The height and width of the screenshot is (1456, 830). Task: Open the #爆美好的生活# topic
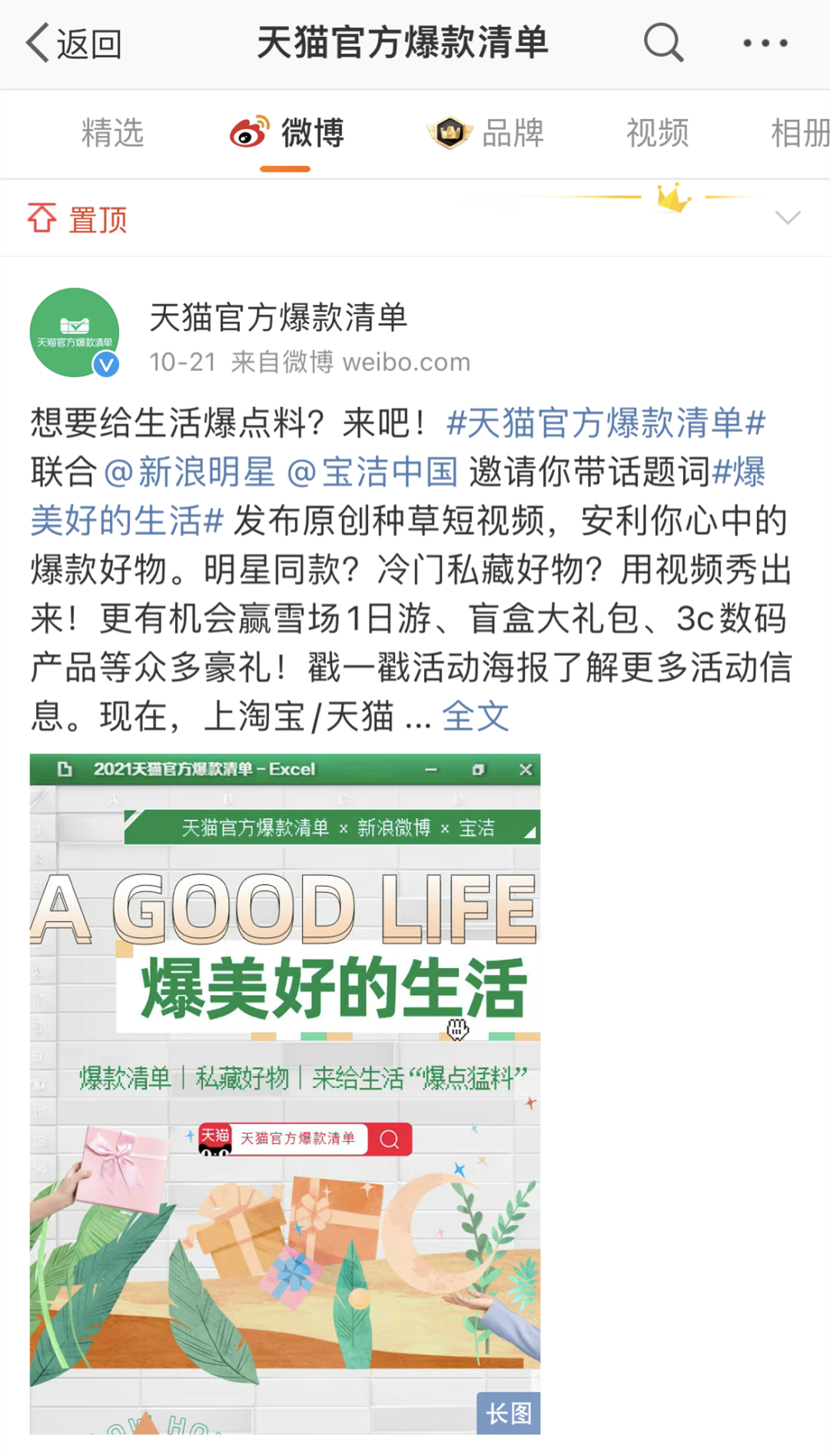[127, 521]
